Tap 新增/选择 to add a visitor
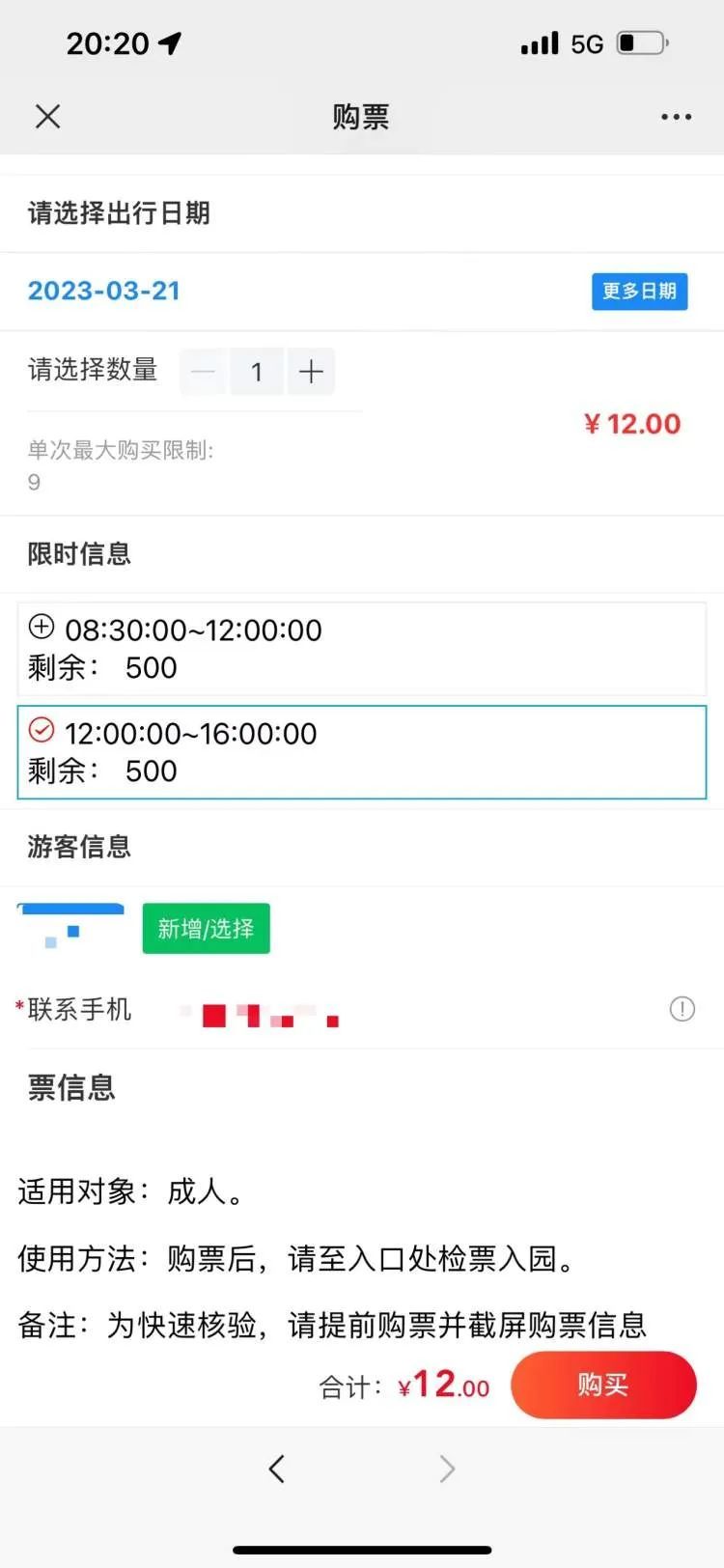 tap(206, 929)
